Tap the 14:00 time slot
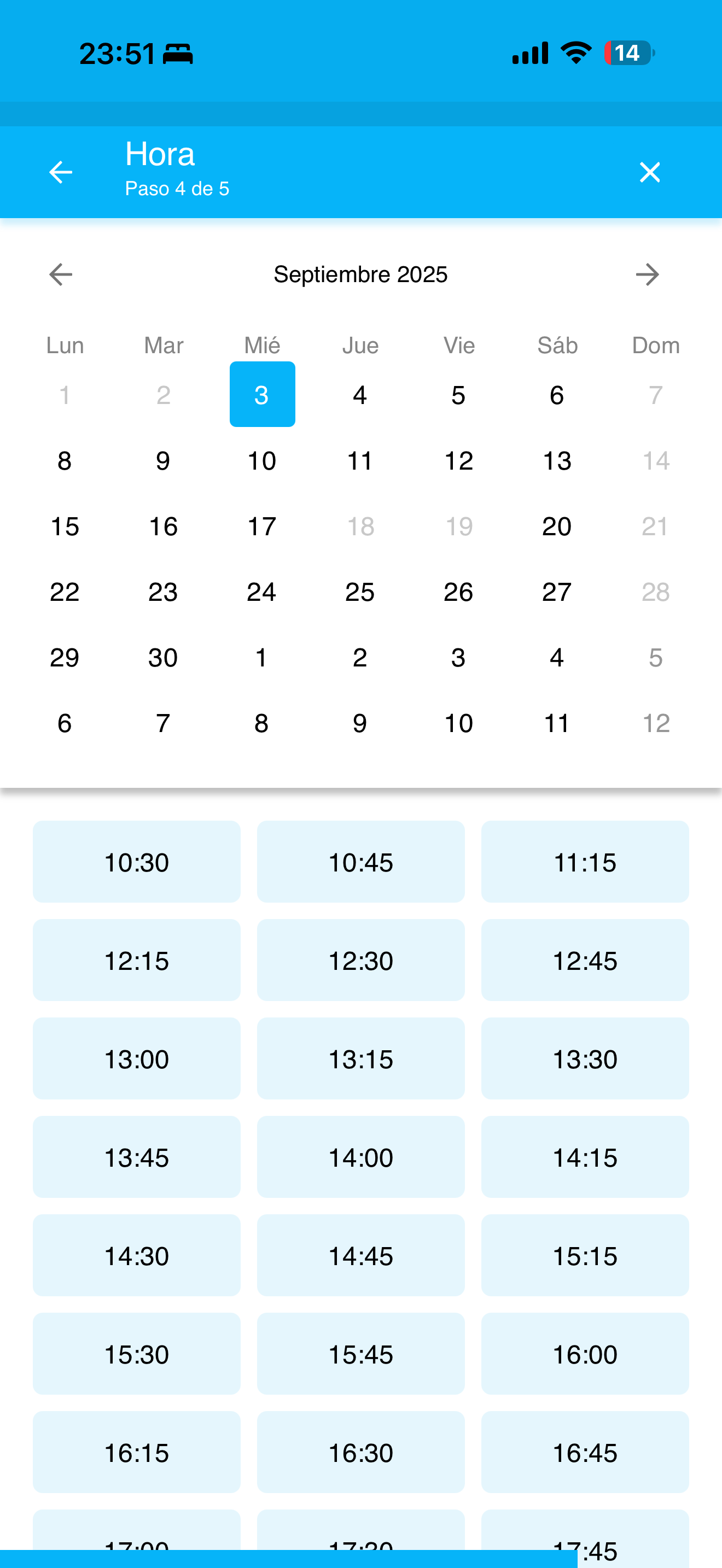Viewport: 722px width, 1568px height. coord(360,1157)
